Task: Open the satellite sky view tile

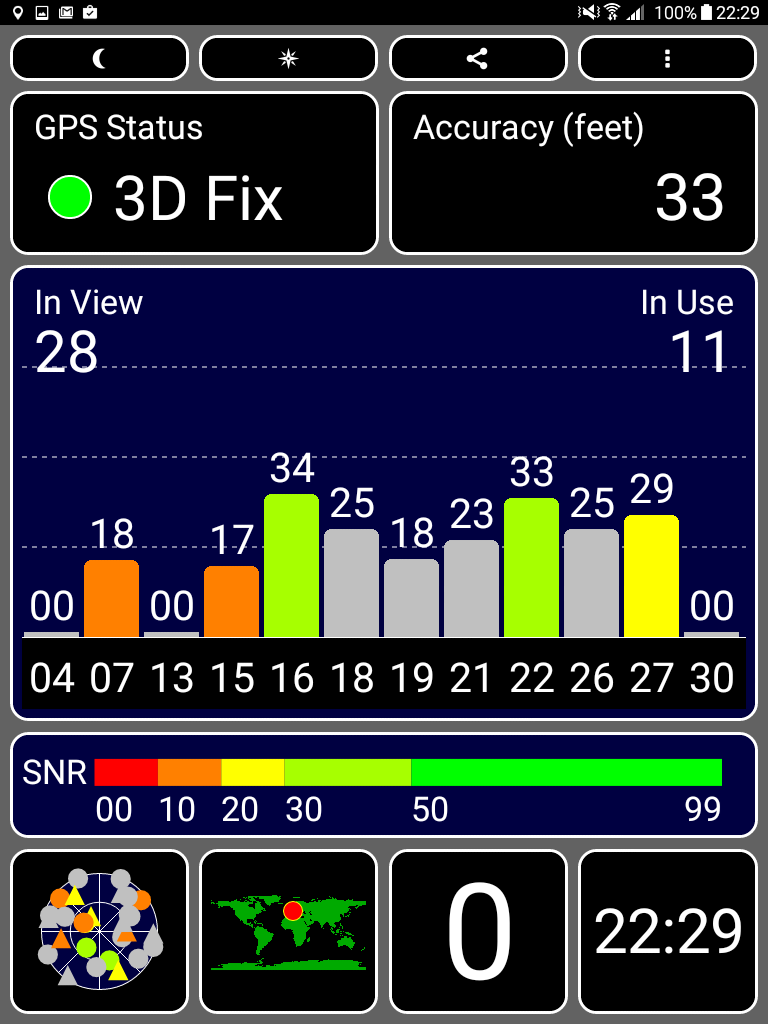Action: click(99, 931)
